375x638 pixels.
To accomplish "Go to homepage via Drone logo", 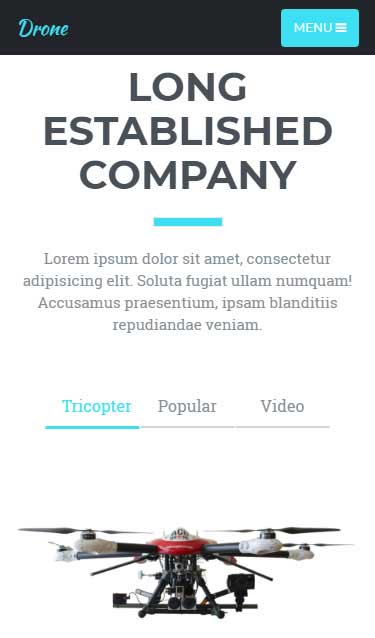I will pos(44,28).
